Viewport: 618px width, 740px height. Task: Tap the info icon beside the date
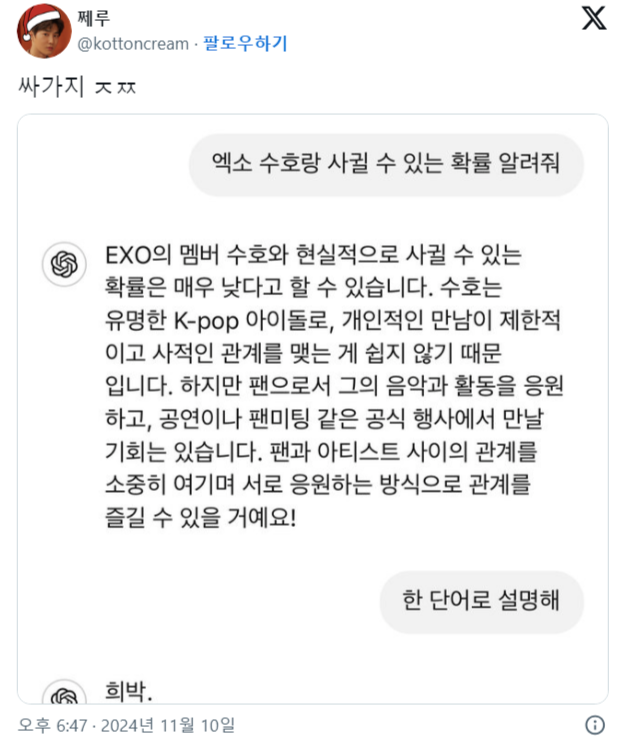click(594, 724)
